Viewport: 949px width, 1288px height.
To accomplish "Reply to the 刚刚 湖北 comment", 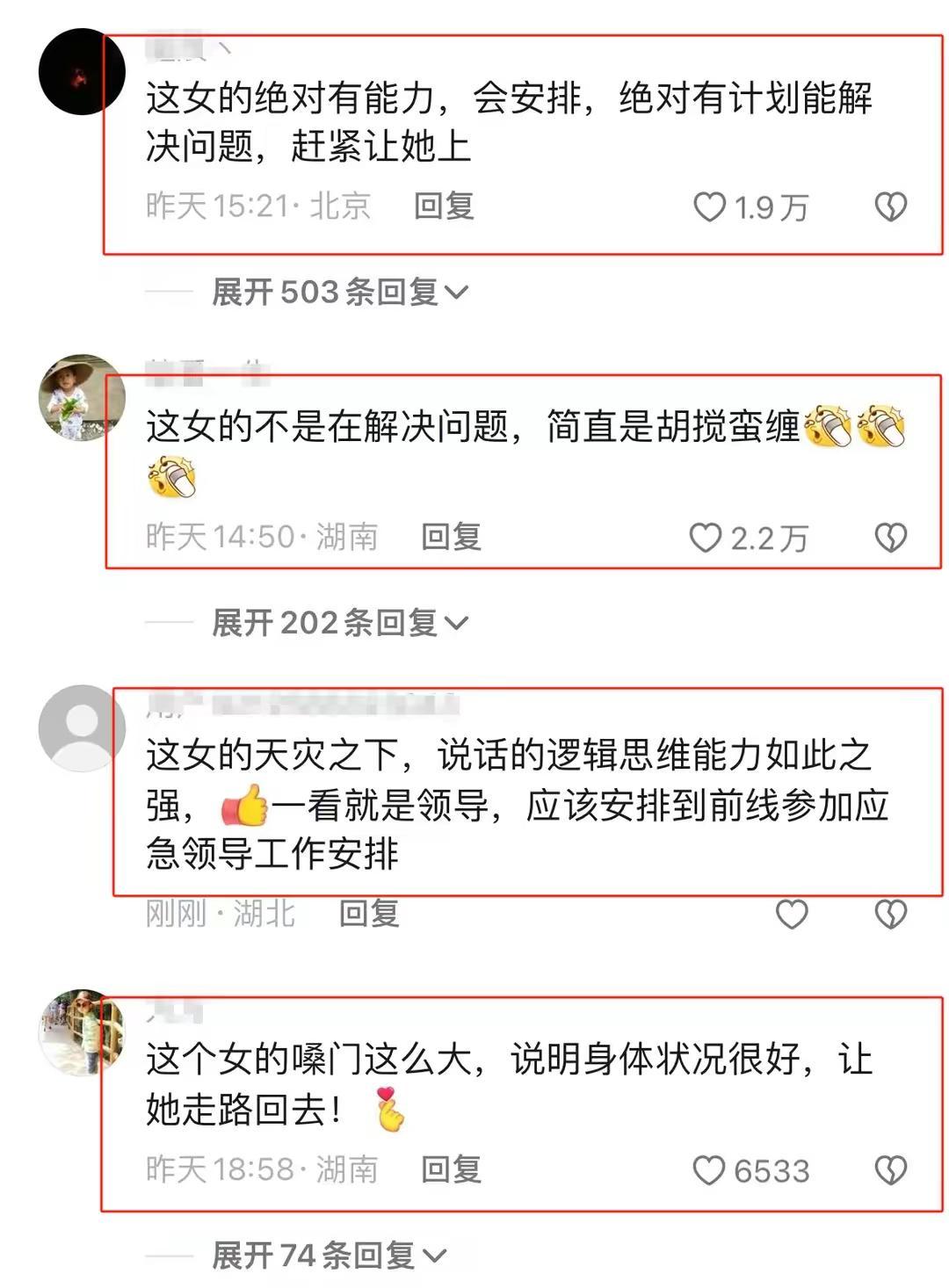I will [369, 914].
